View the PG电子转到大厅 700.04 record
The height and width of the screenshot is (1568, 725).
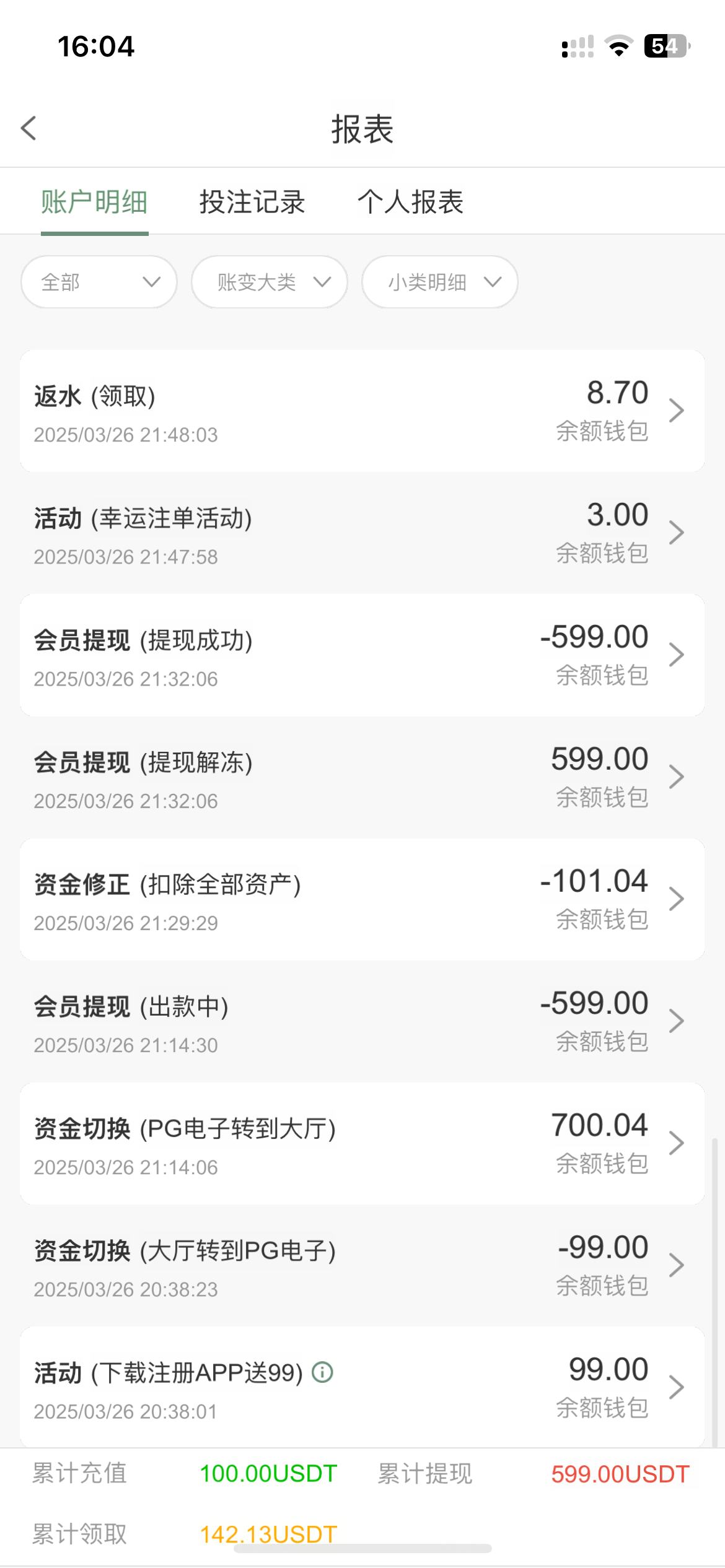362,1143
